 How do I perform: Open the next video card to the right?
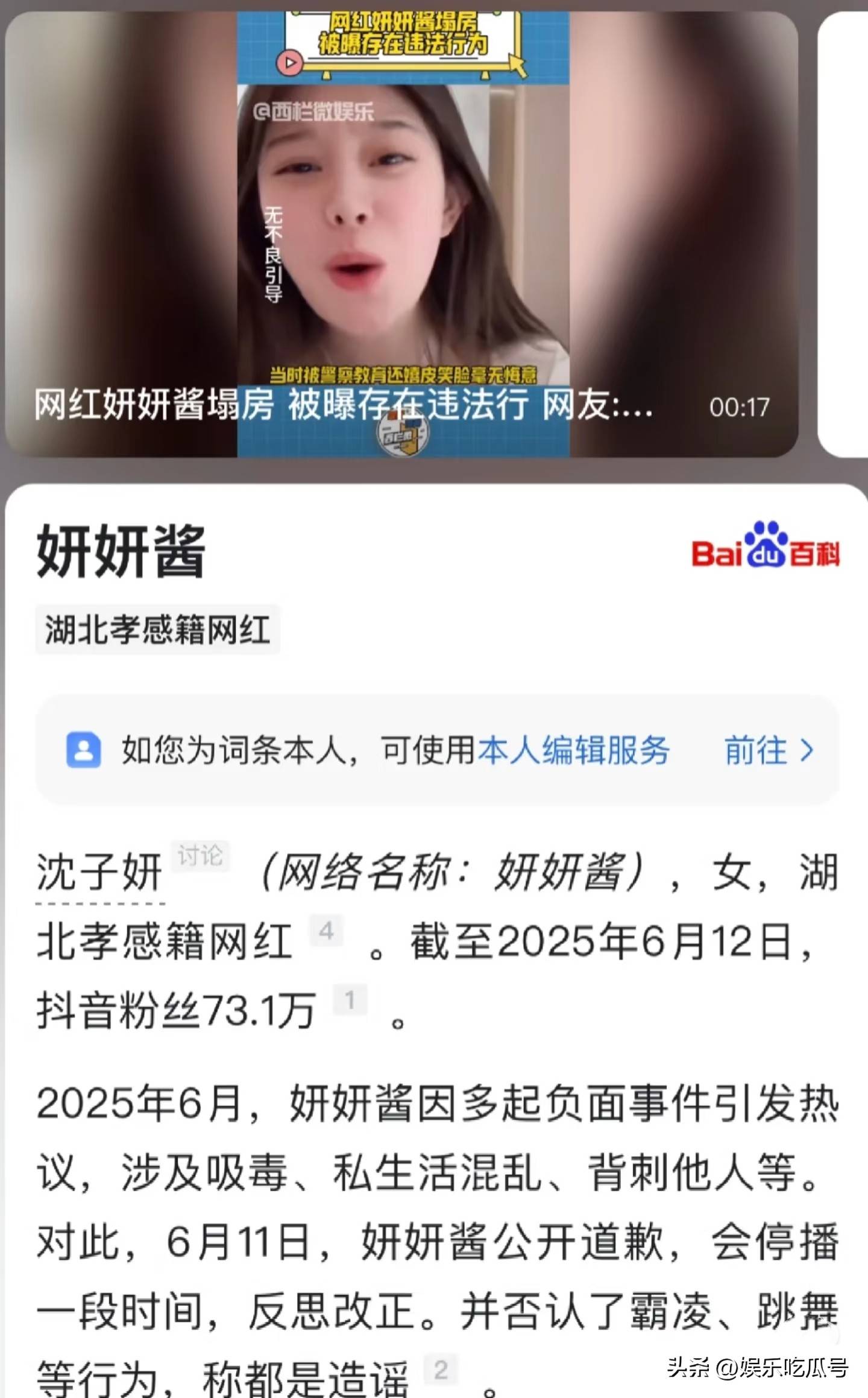pyautogui.click(x=844, y=235)
